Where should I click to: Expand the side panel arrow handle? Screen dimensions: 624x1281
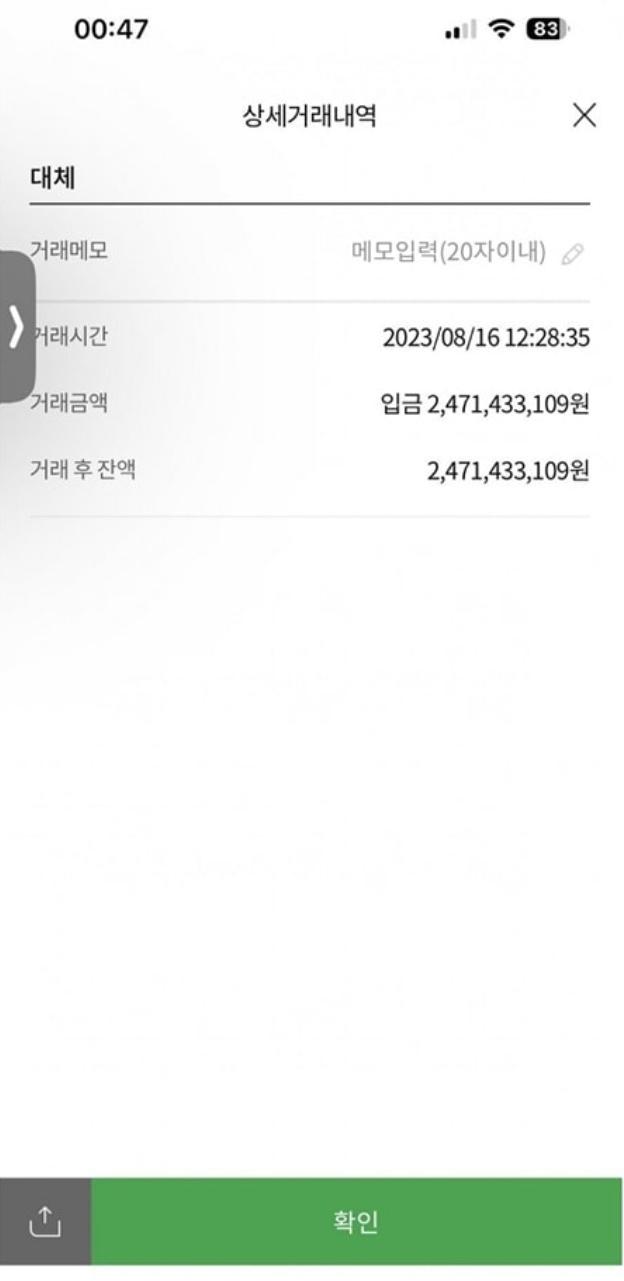tap(16, 327)
